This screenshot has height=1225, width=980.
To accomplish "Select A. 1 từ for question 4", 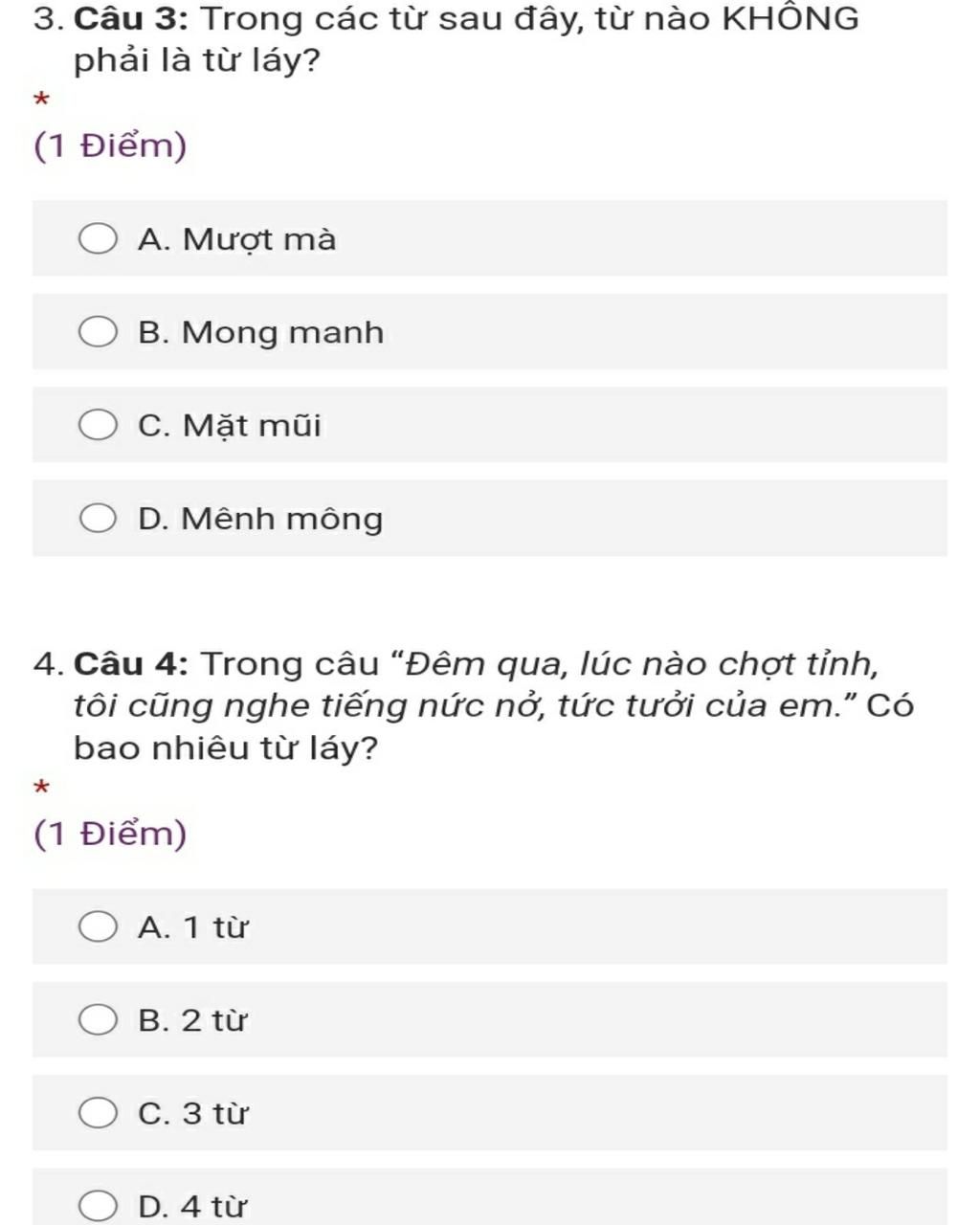I will [98, 927].
